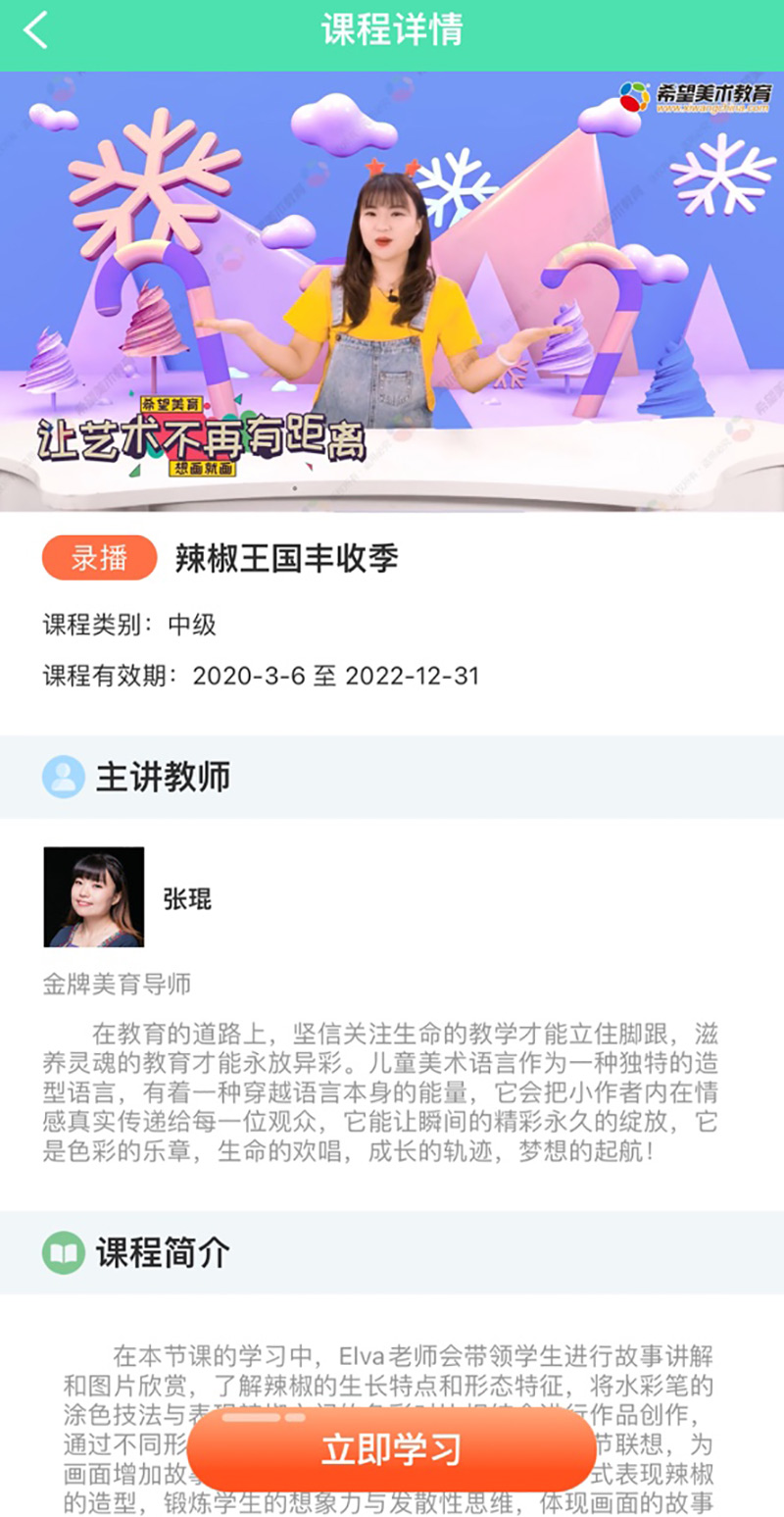Tap the 立即学习 button
The height and width of the screenshot is (1517, 784).
point(392,1450)
